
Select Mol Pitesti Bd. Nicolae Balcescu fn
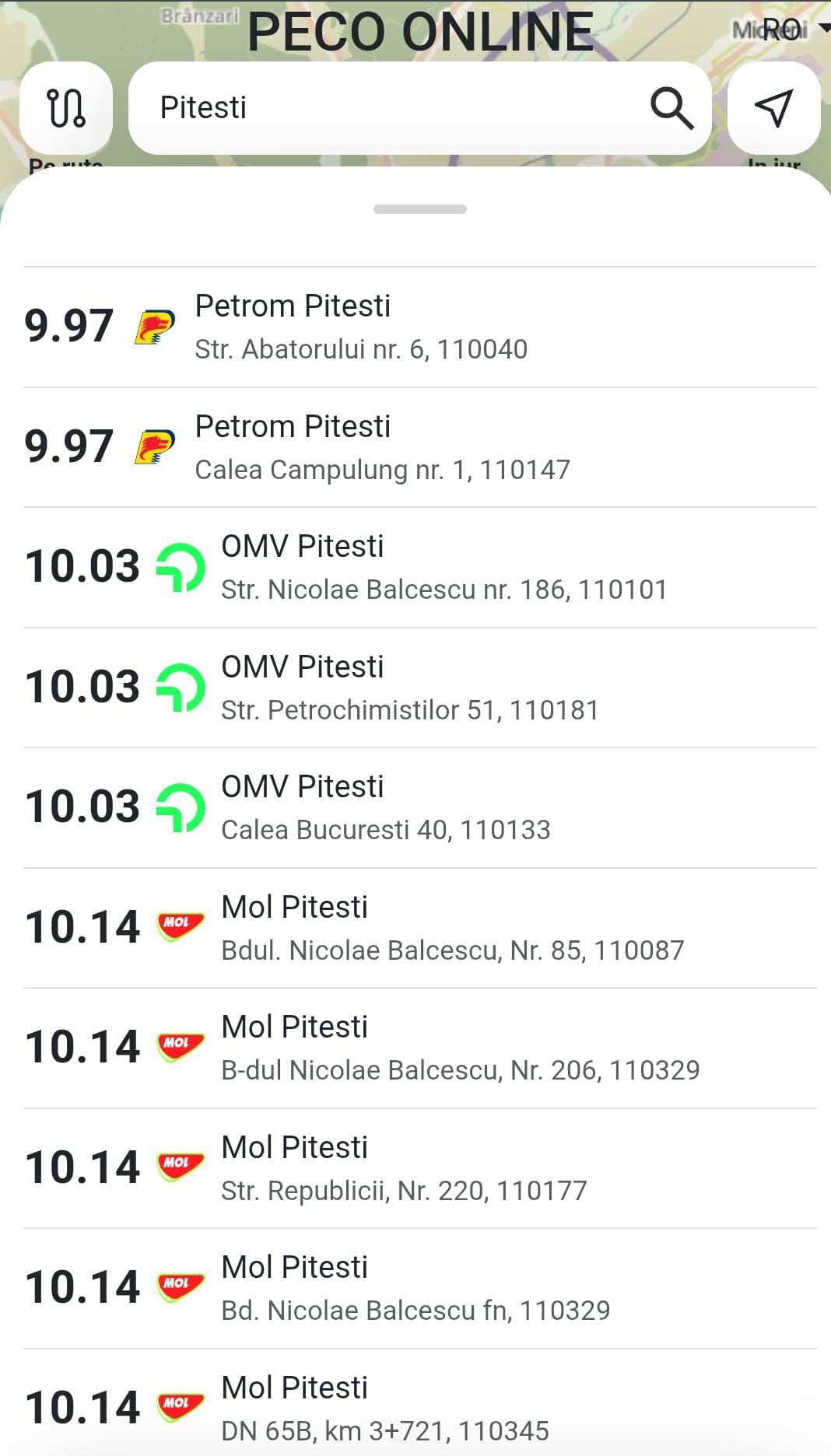[x=420, y=1289]
